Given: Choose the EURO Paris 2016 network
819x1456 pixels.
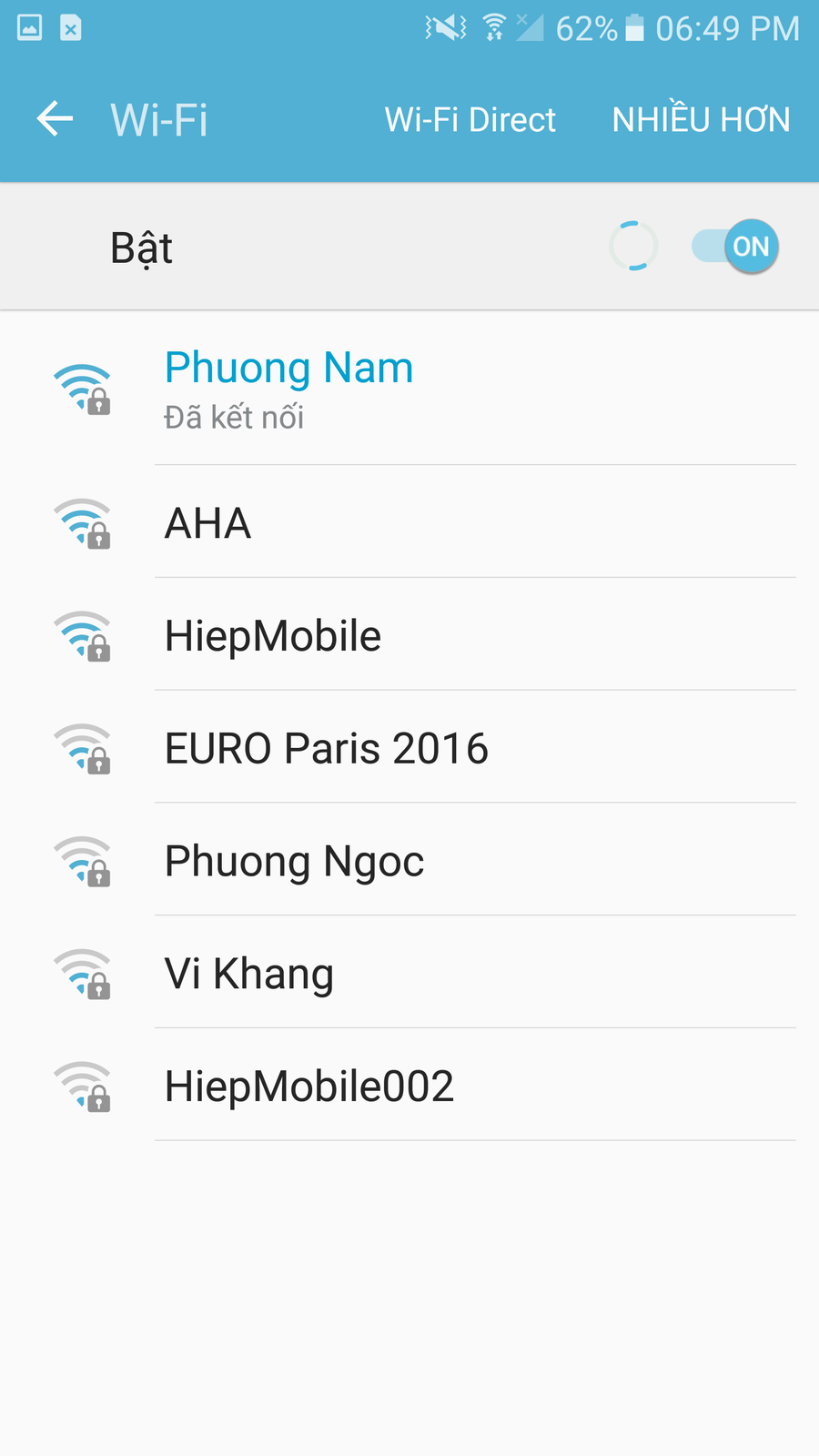Looking at the screenshot, I should [409, 748].
